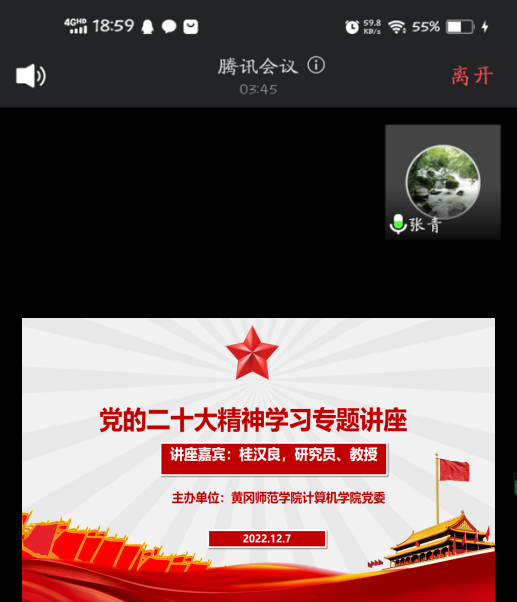Tap 离开 to leave the meeting

[472, 75]
